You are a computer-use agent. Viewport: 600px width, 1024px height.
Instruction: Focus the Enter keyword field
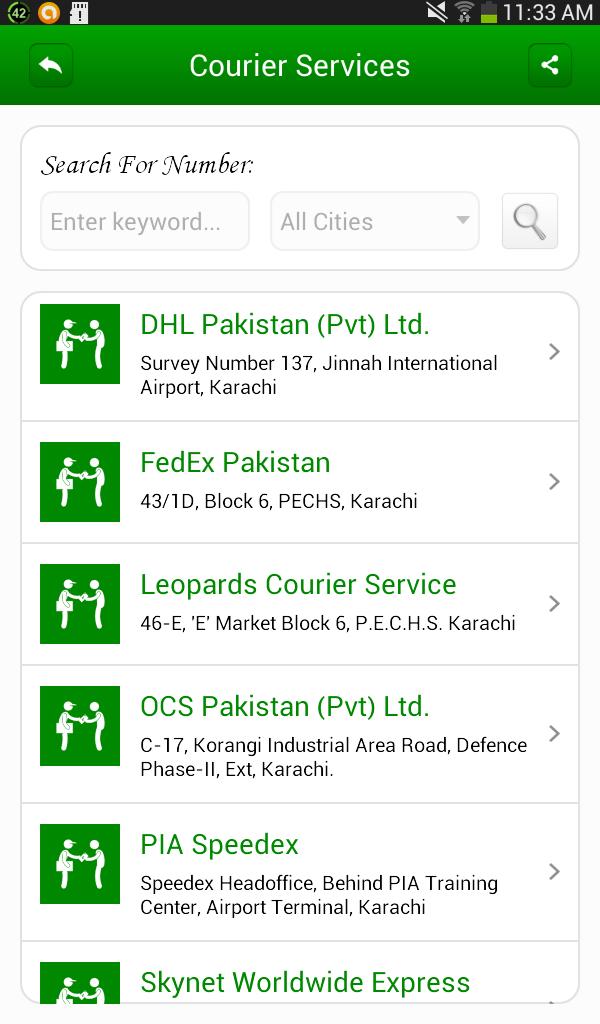point(145,222)
